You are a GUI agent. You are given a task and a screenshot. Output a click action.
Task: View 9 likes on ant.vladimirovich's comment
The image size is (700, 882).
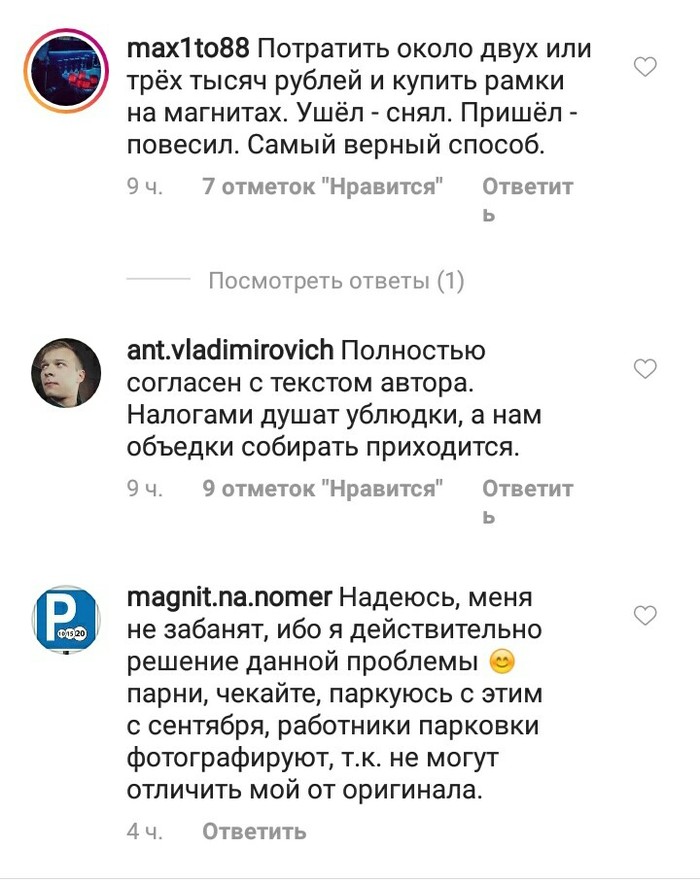tap(322, 489)
